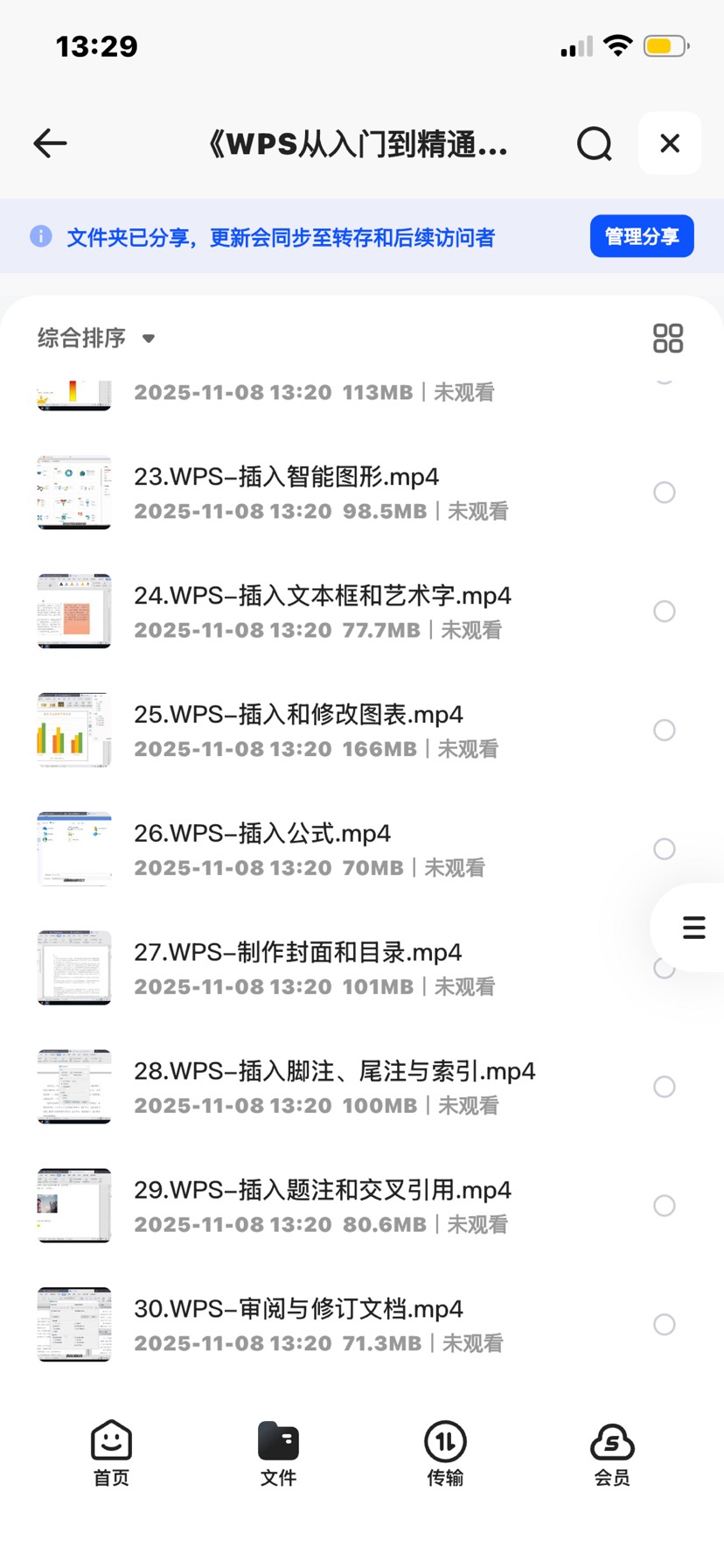Screen dimensions: 724x1568
Task: Switch the file list to grid view
Action: 668,338
